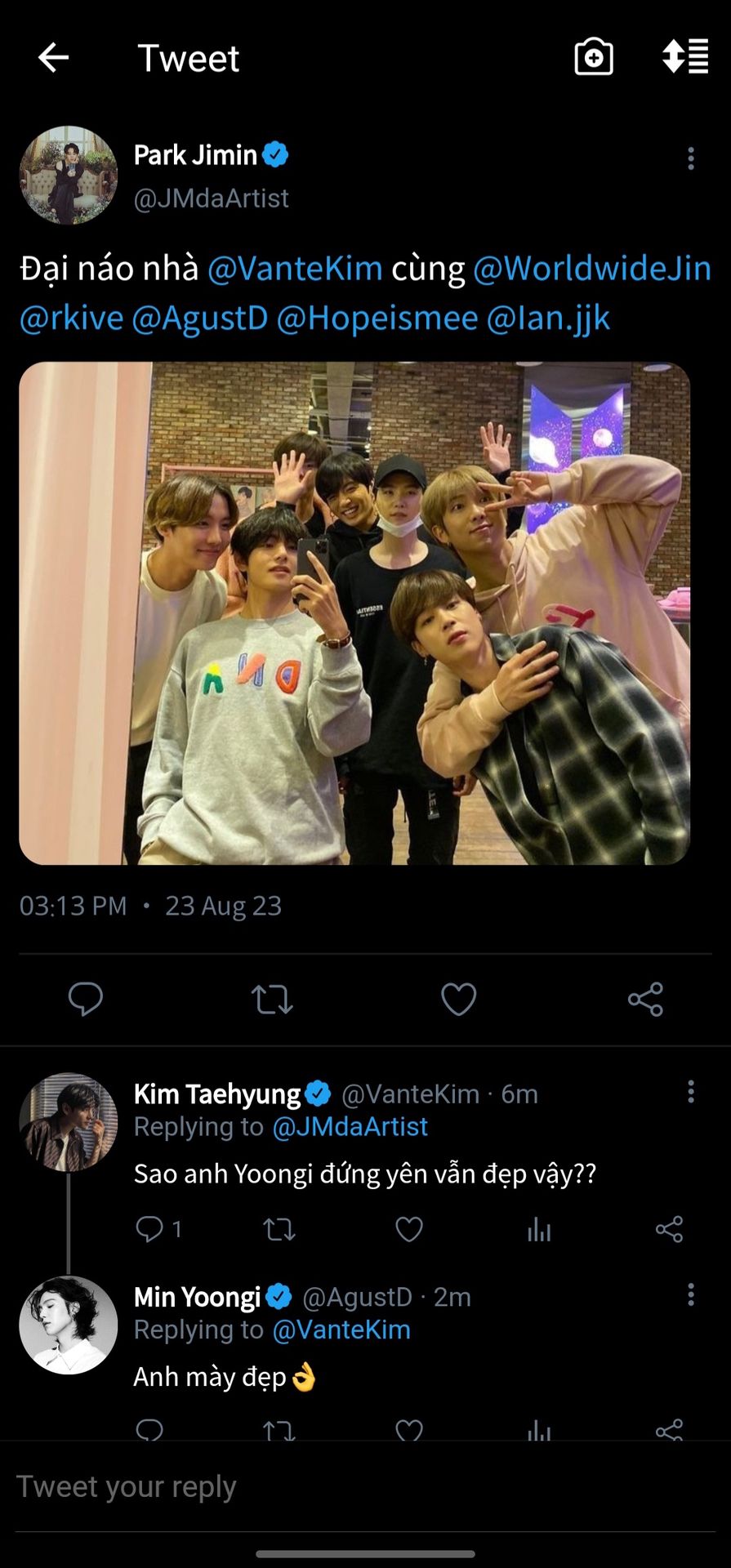Viewport: 731px width, 1568px height.
Task: Open the sort list icon
Action: 684,56
